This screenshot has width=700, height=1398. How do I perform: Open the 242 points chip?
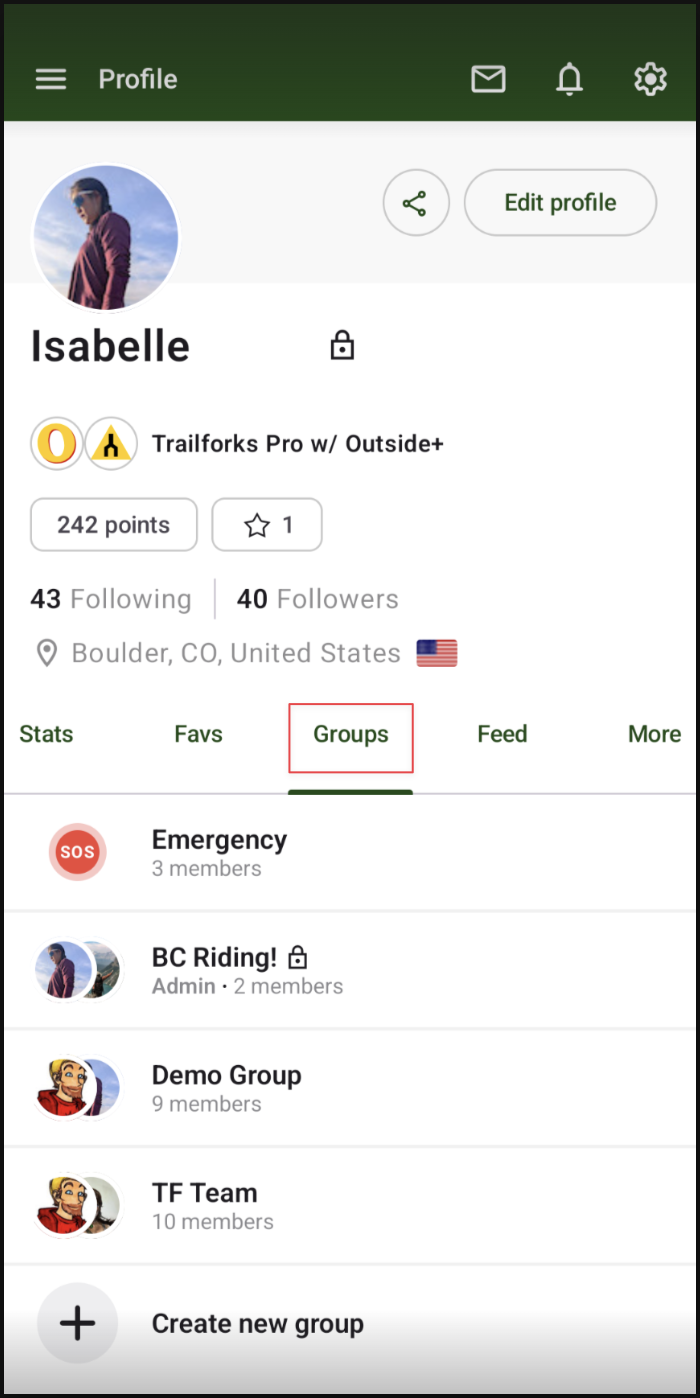114,525
